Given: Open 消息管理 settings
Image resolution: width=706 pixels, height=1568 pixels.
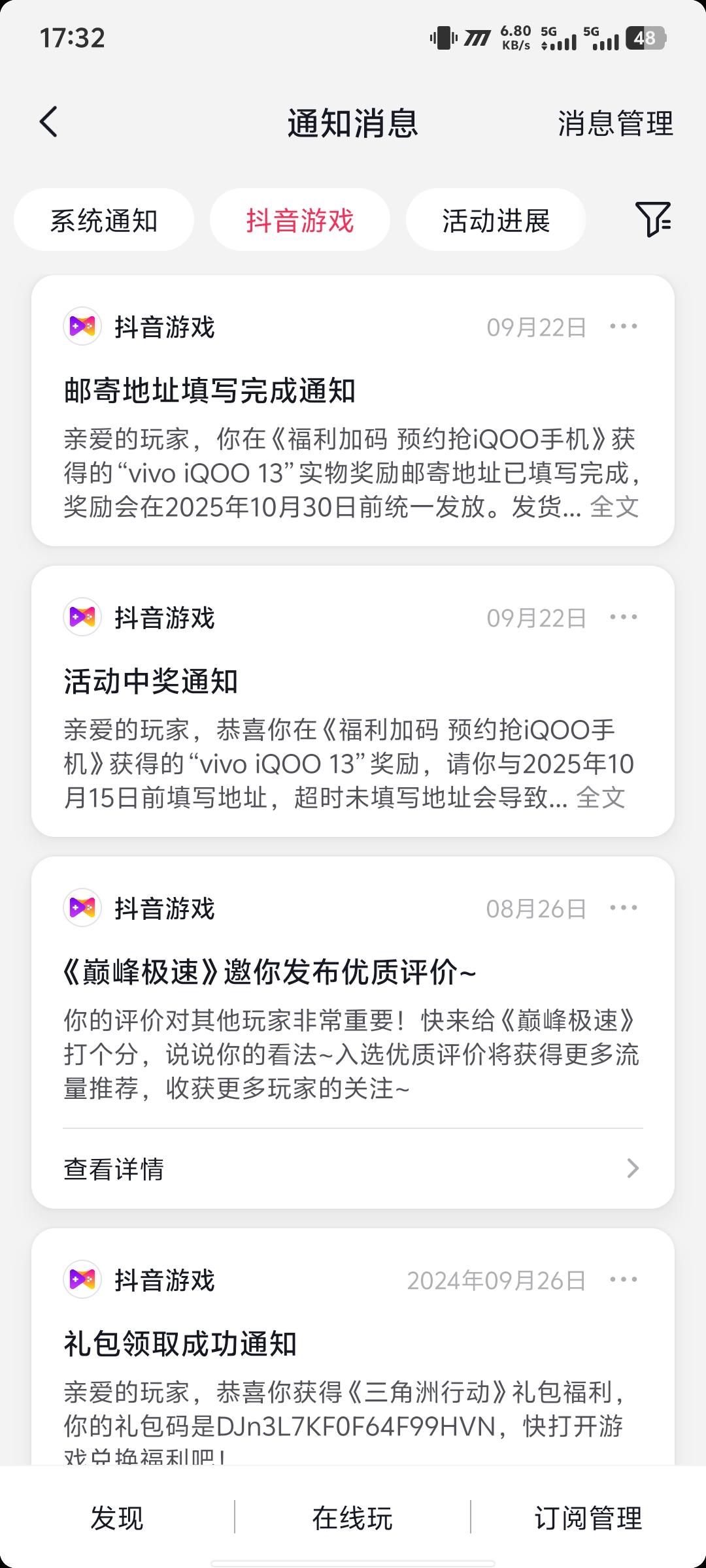Looking at the screenshot, I should [x=615, y=123].
